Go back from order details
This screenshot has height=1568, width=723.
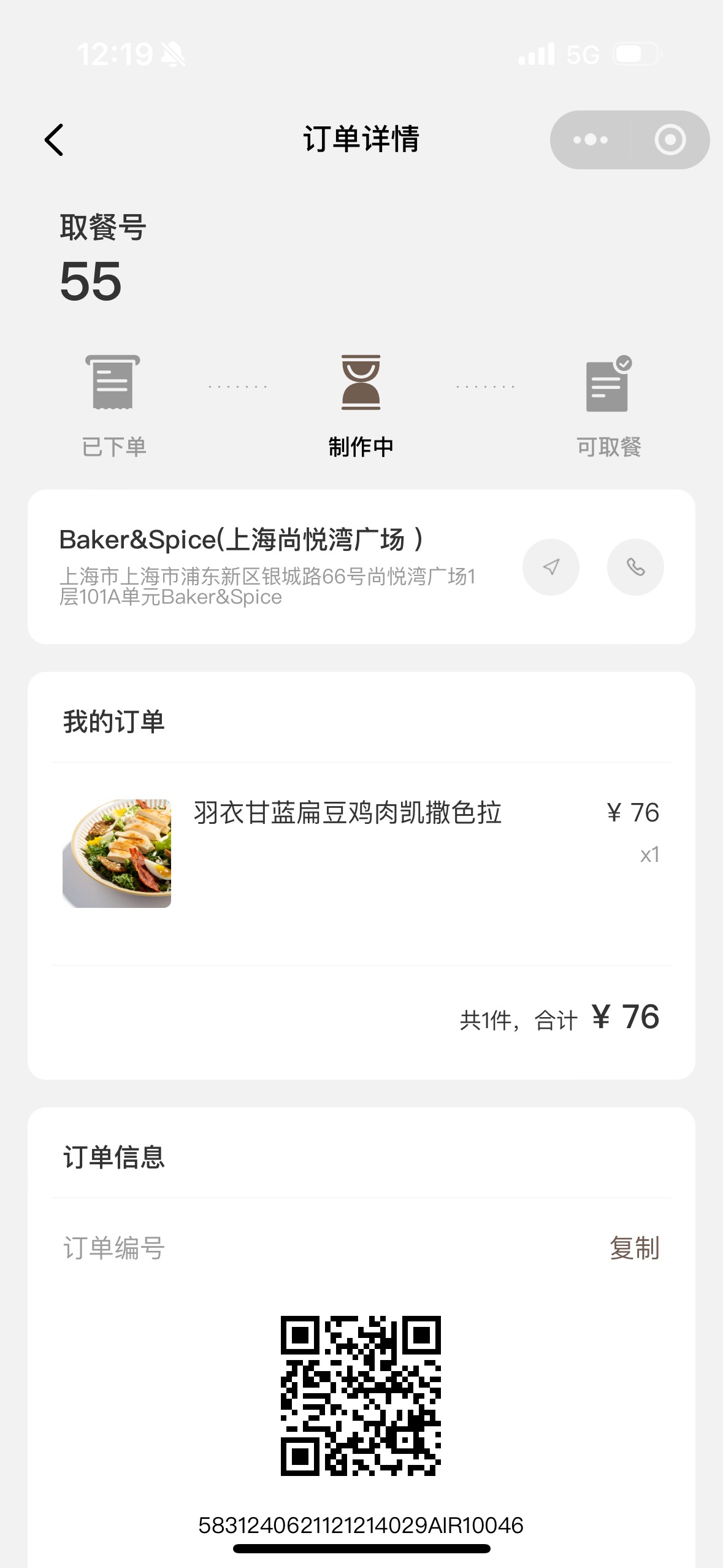tap(54, 140)
